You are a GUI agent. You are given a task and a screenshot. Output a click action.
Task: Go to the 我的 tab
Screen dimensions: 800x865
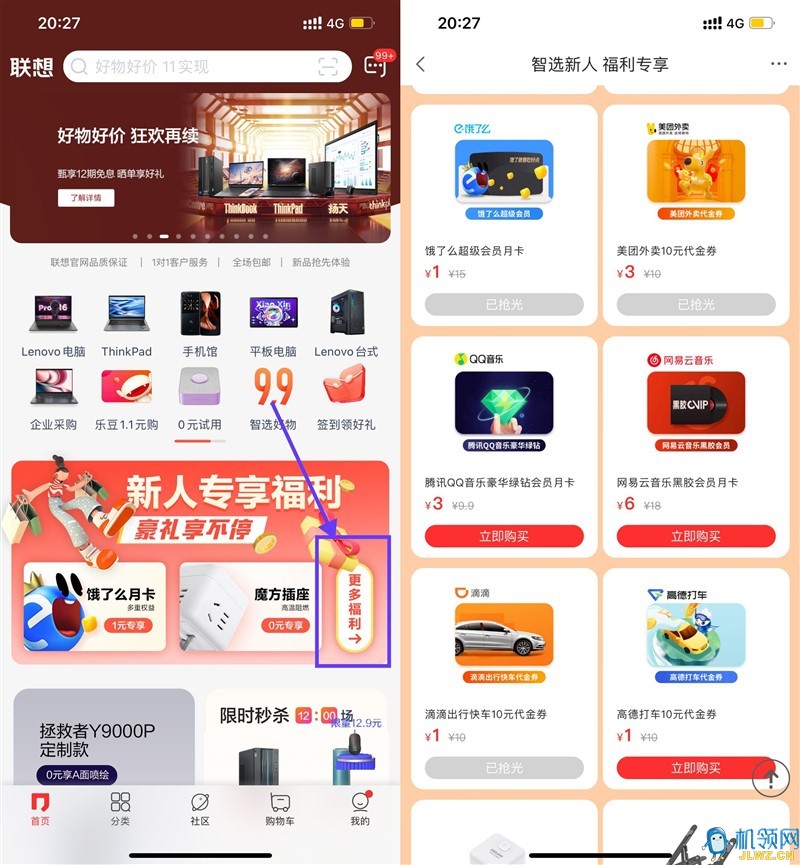tap(360, 808)
